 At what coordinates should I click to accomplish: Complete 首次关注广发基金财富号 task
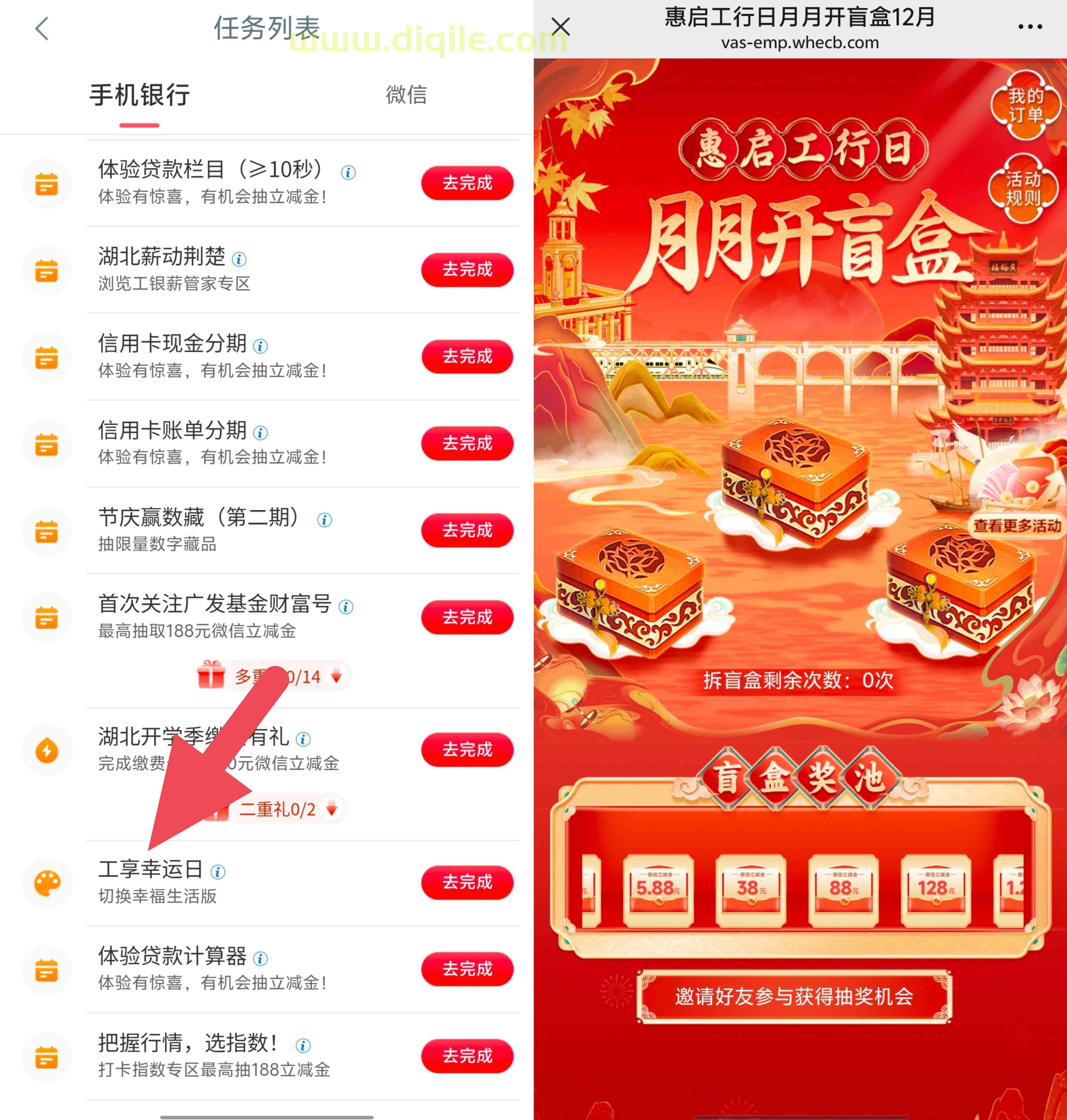467,617
